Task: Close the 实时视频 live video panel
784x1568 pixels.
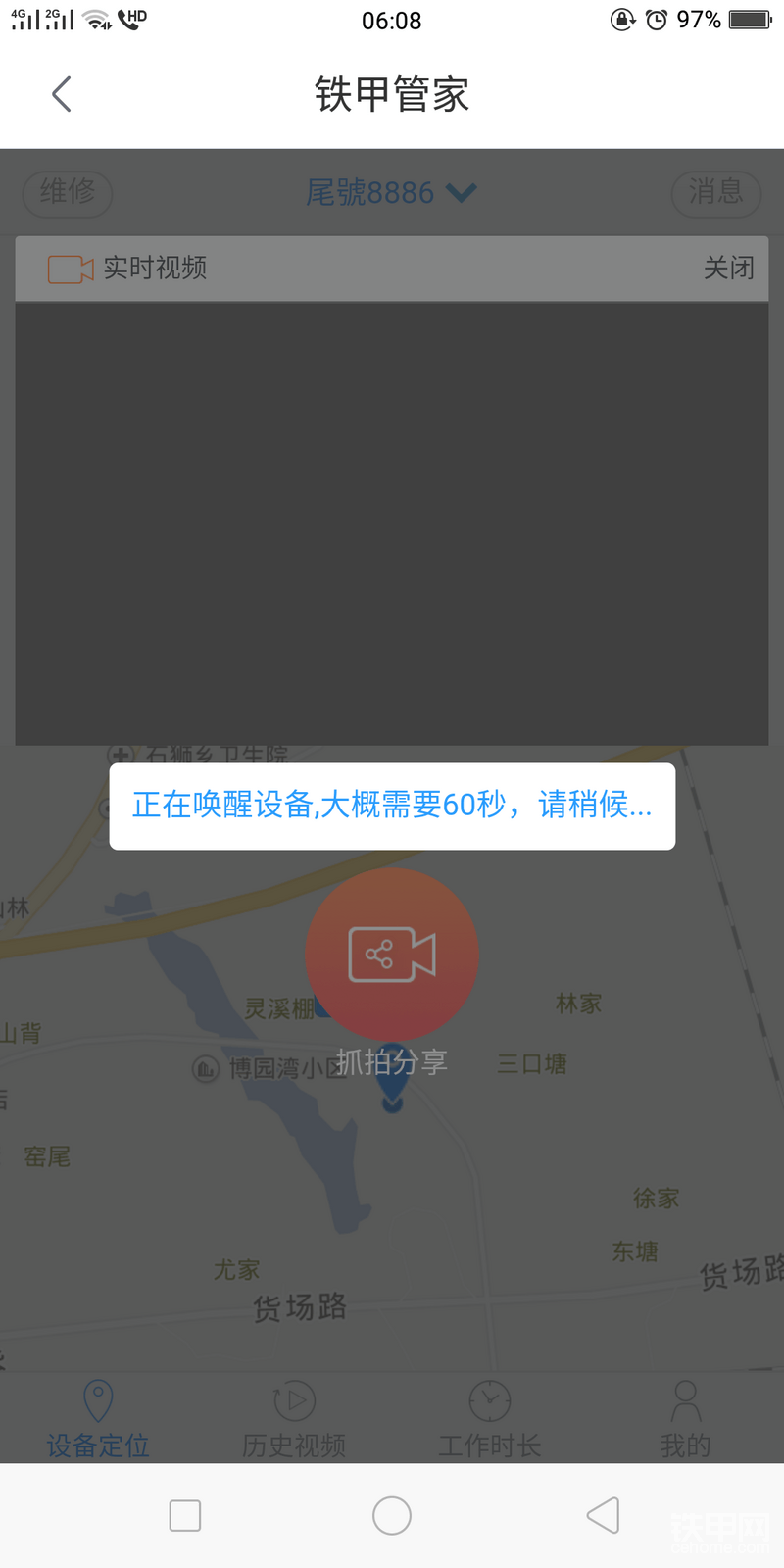Action: [x=728, y=268]
